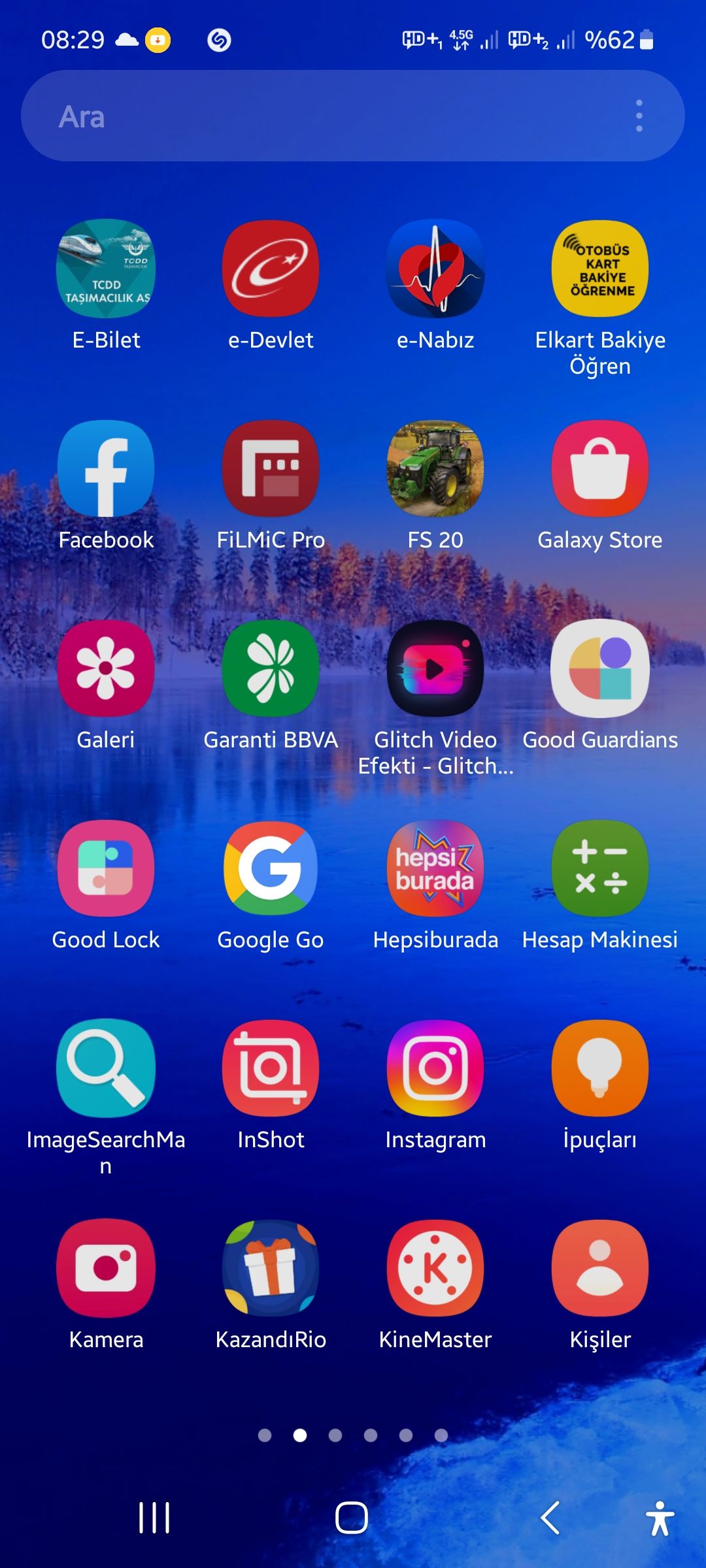Launch the Garanti BBVA banking app
706x1568 pixels.
(271, 670)
